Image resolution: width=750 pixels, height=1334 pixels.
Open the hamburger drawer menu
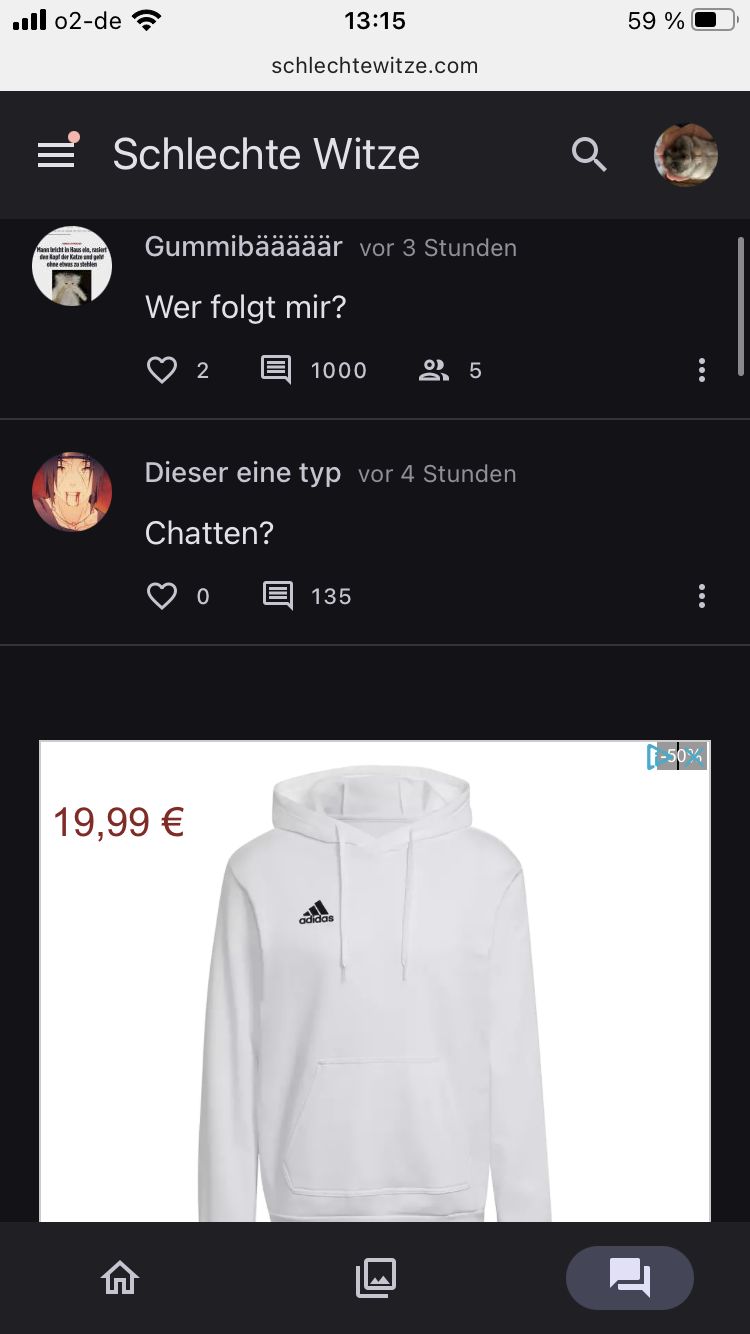[56, 155]
